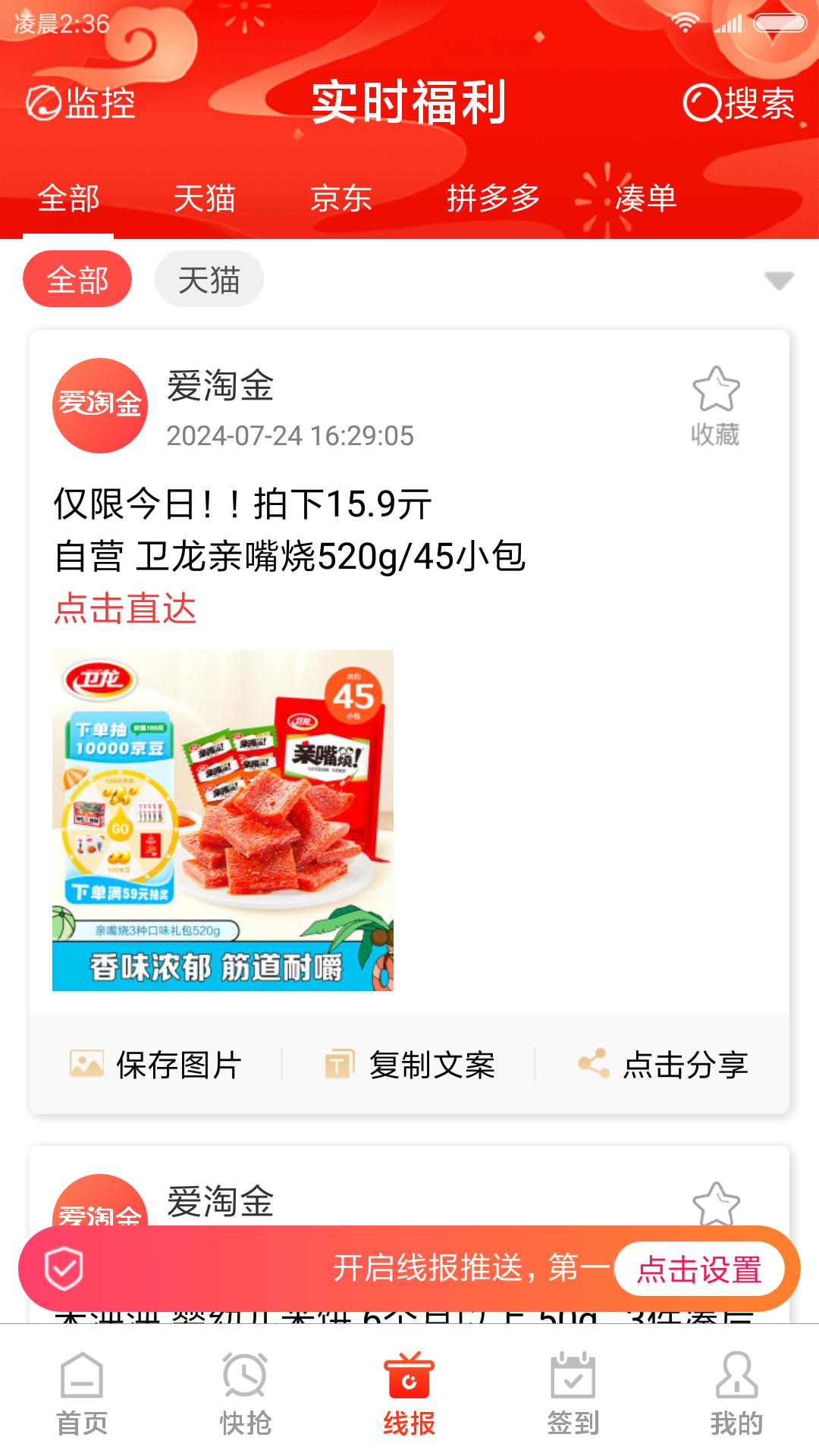Open the 卫龙亲嘴烧 product image
819x1456 pixels.
pos(223,820)
